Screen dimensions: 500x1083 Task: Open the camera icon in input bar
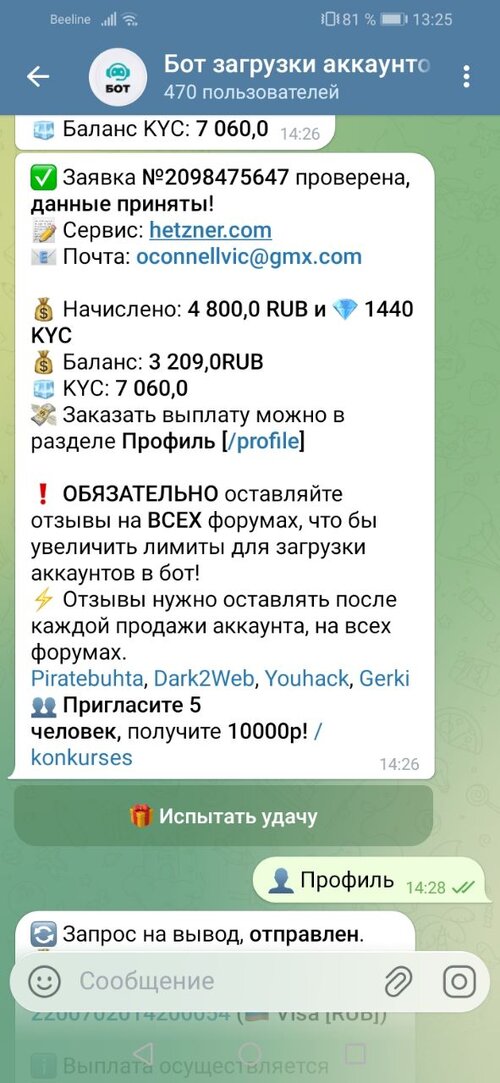tap(459, 981)
